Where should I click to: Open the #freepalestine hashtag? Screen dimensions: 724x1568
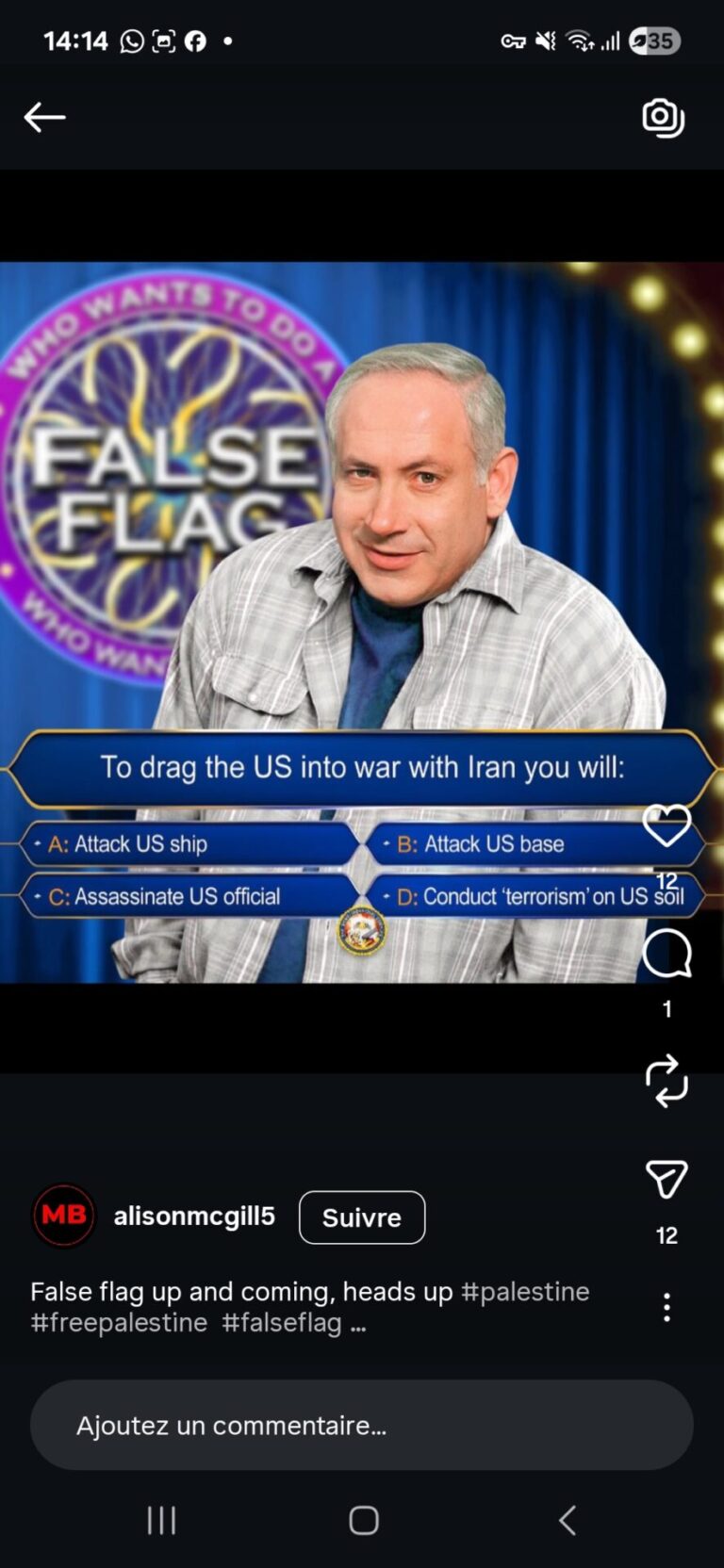click(x=119, y=1322)
